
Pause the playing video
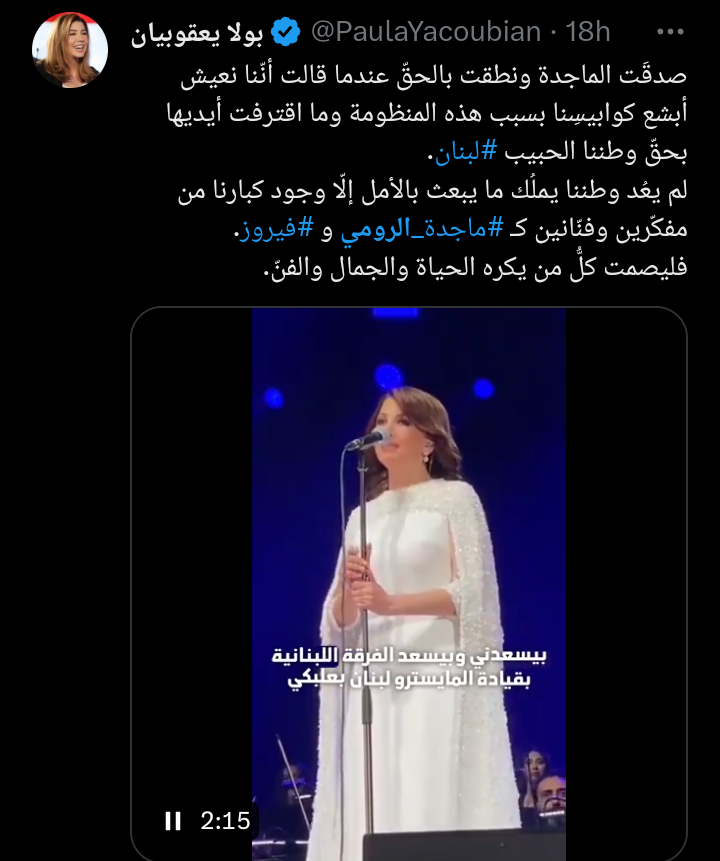pos(173,821)
